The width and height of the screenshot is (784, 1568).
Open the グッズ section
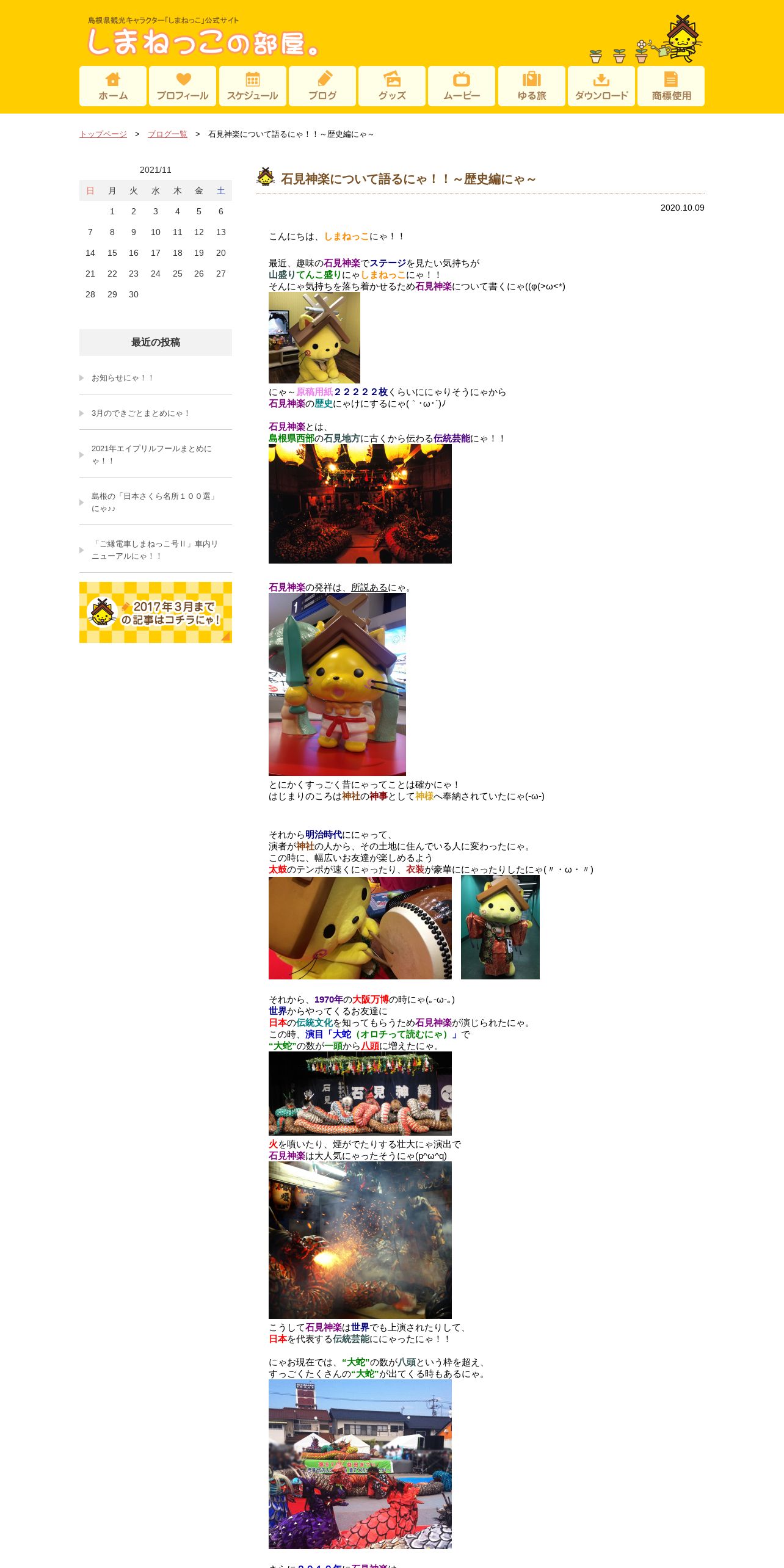coord(392,86)
